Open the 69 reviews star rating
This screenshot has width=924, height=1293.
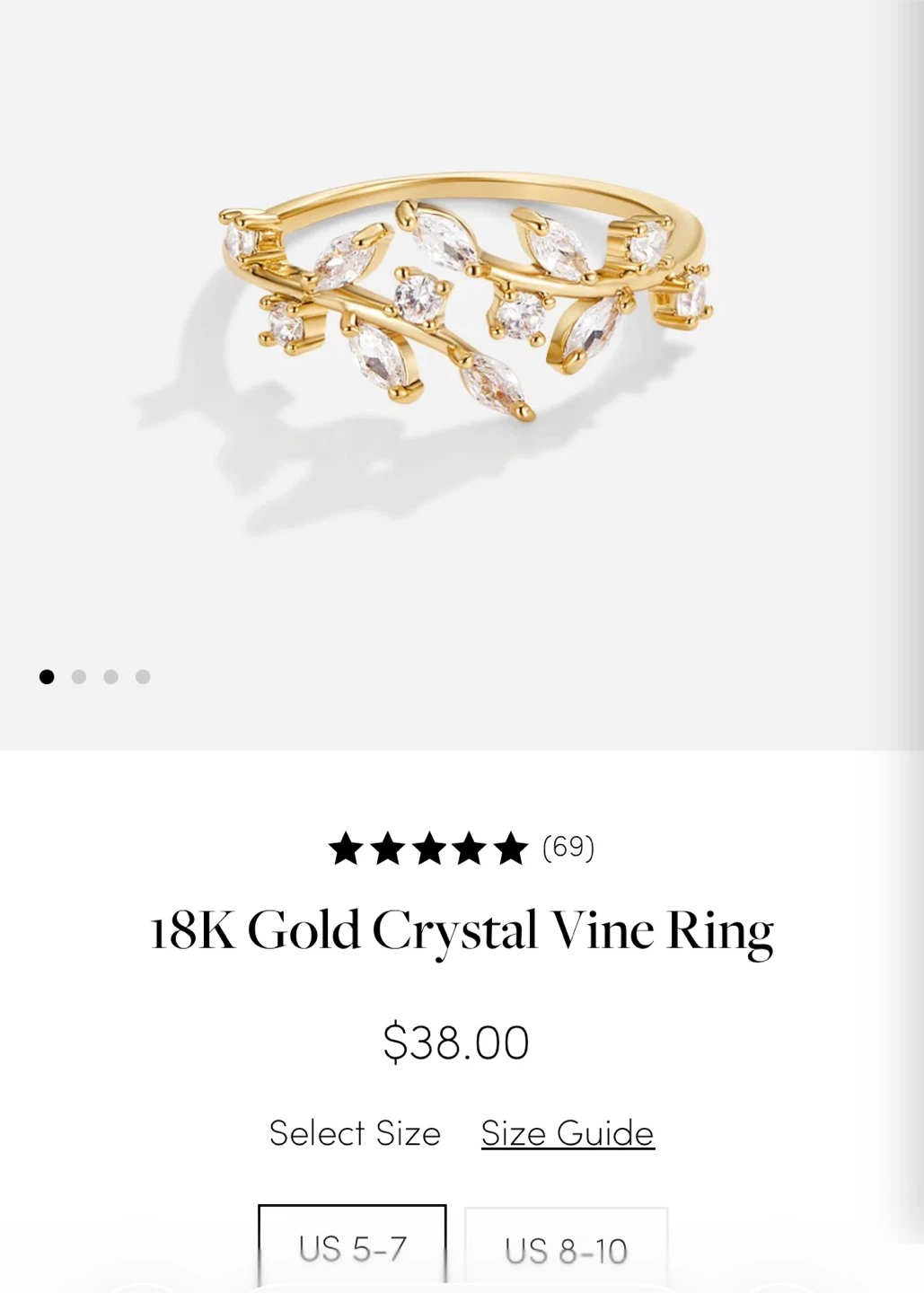tap(462, 848)
